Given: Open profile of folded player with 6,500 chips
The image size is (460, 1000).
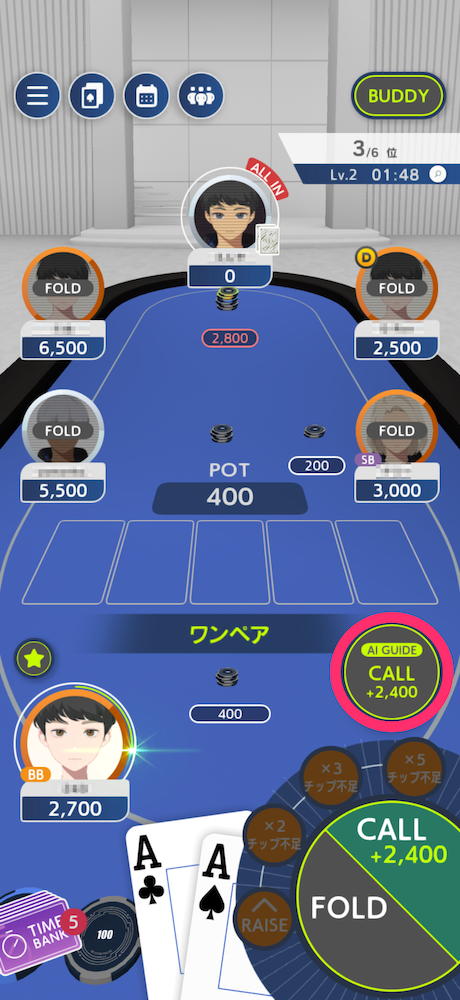Looking at the screenshot, I should point(63,288).
